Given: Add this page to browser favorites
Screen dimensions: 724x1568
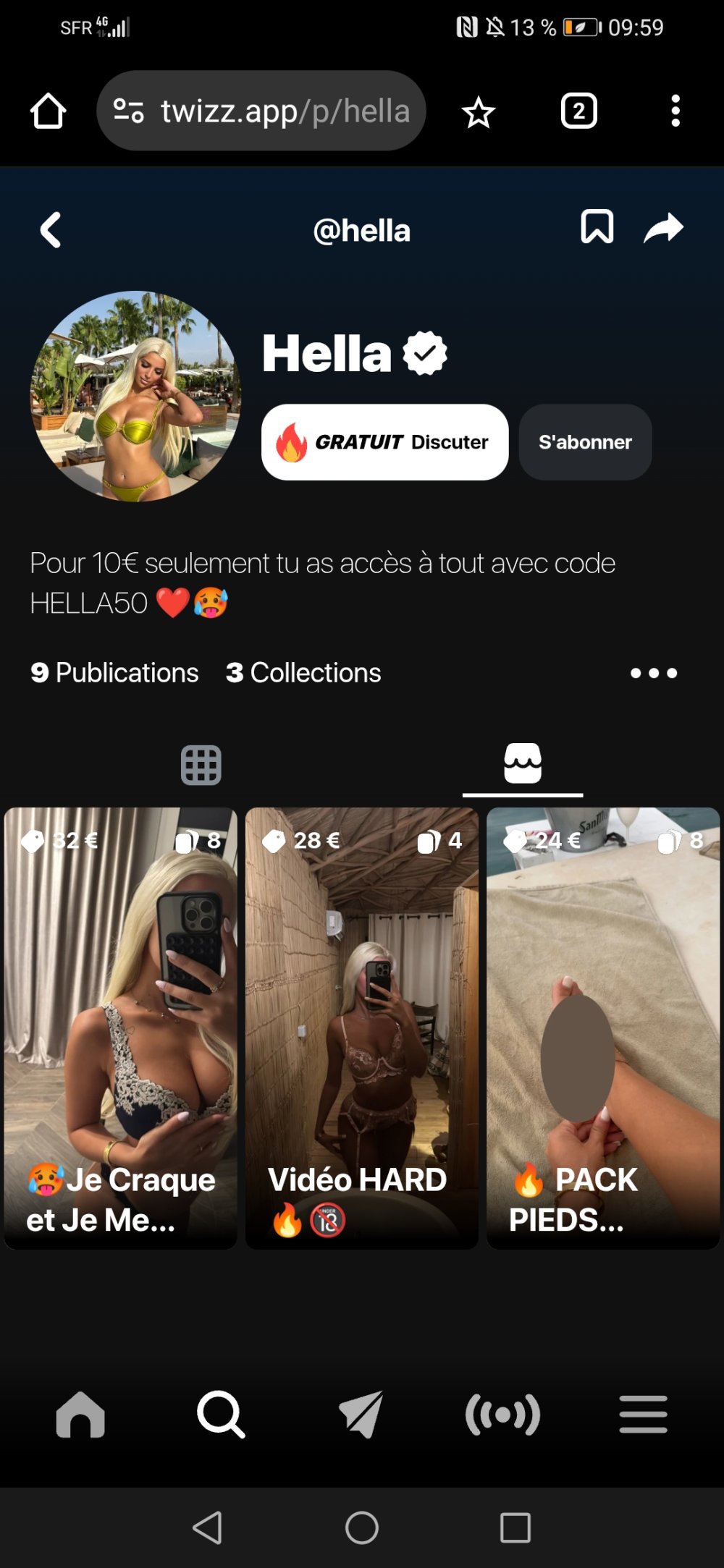Looking at the screenshot, I should point(478,112).
